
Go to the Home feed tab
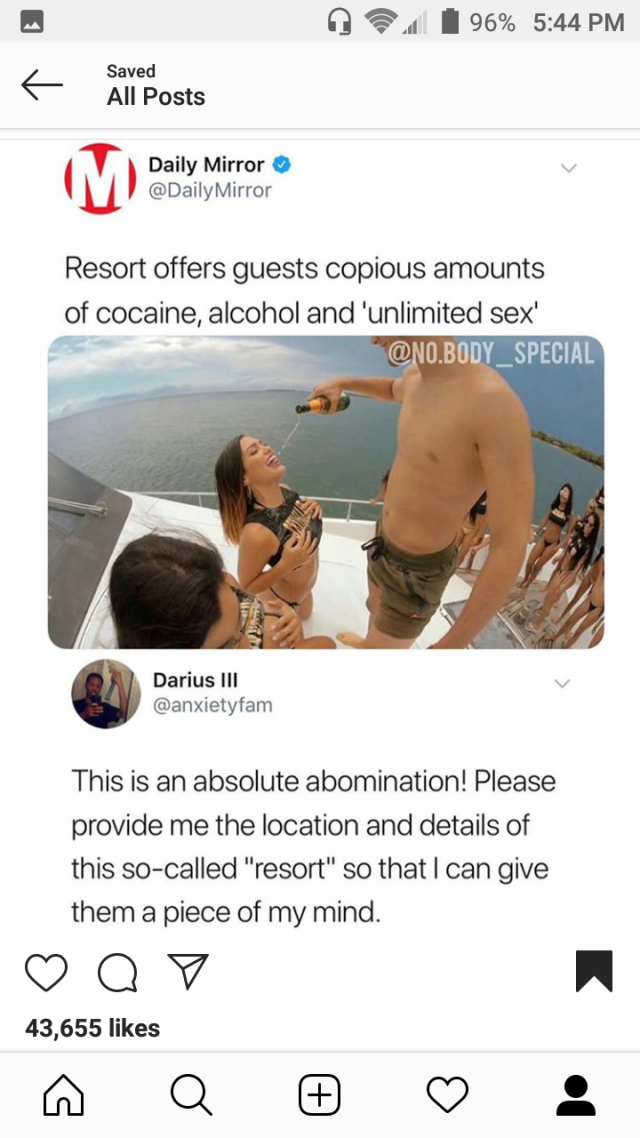pos(63,1095)
